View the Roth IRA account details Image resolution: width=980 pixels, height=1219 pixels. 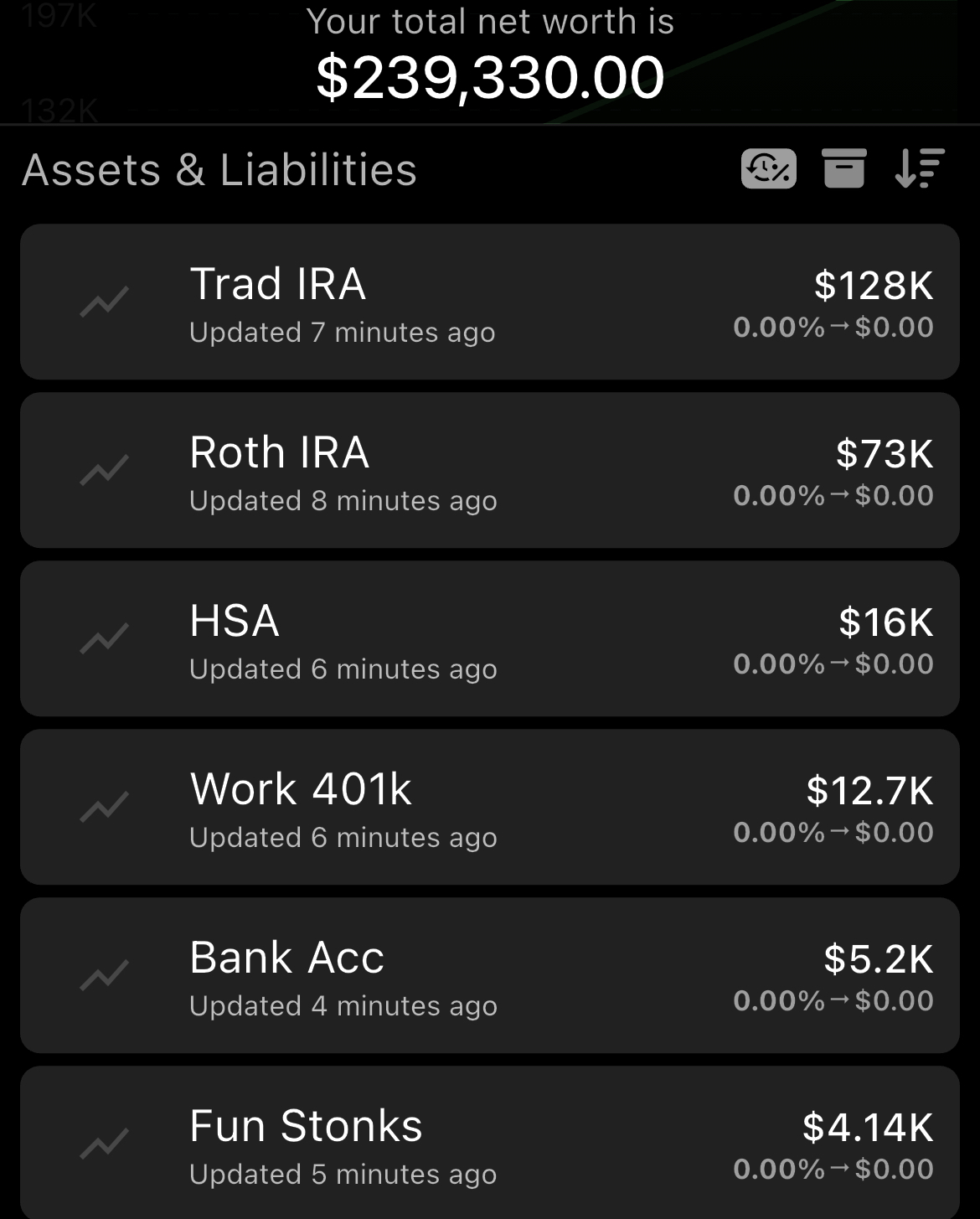(490, 471)
